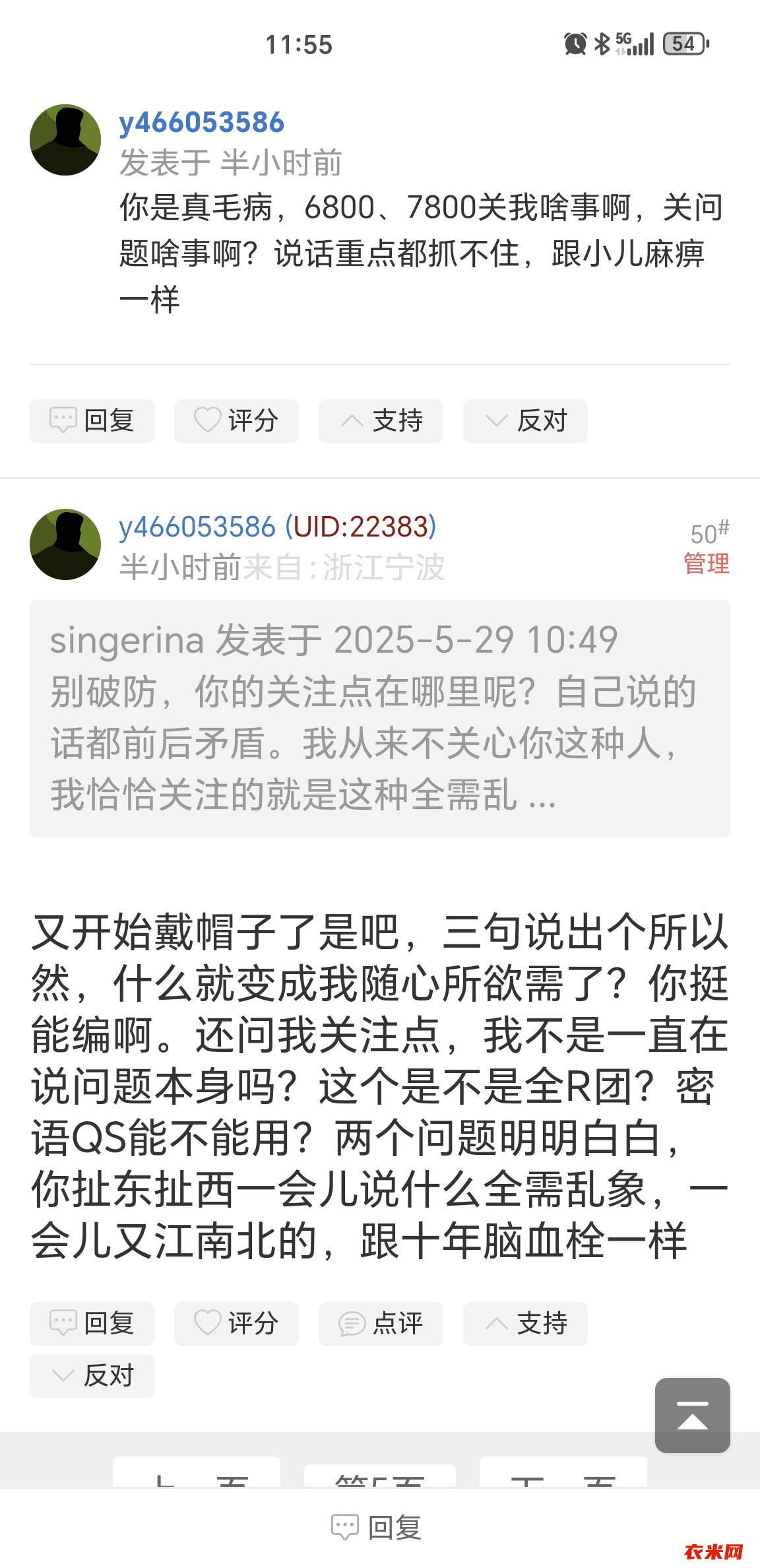
Task: Tap 点评 under post 50#
Action: click(381, 1323)
